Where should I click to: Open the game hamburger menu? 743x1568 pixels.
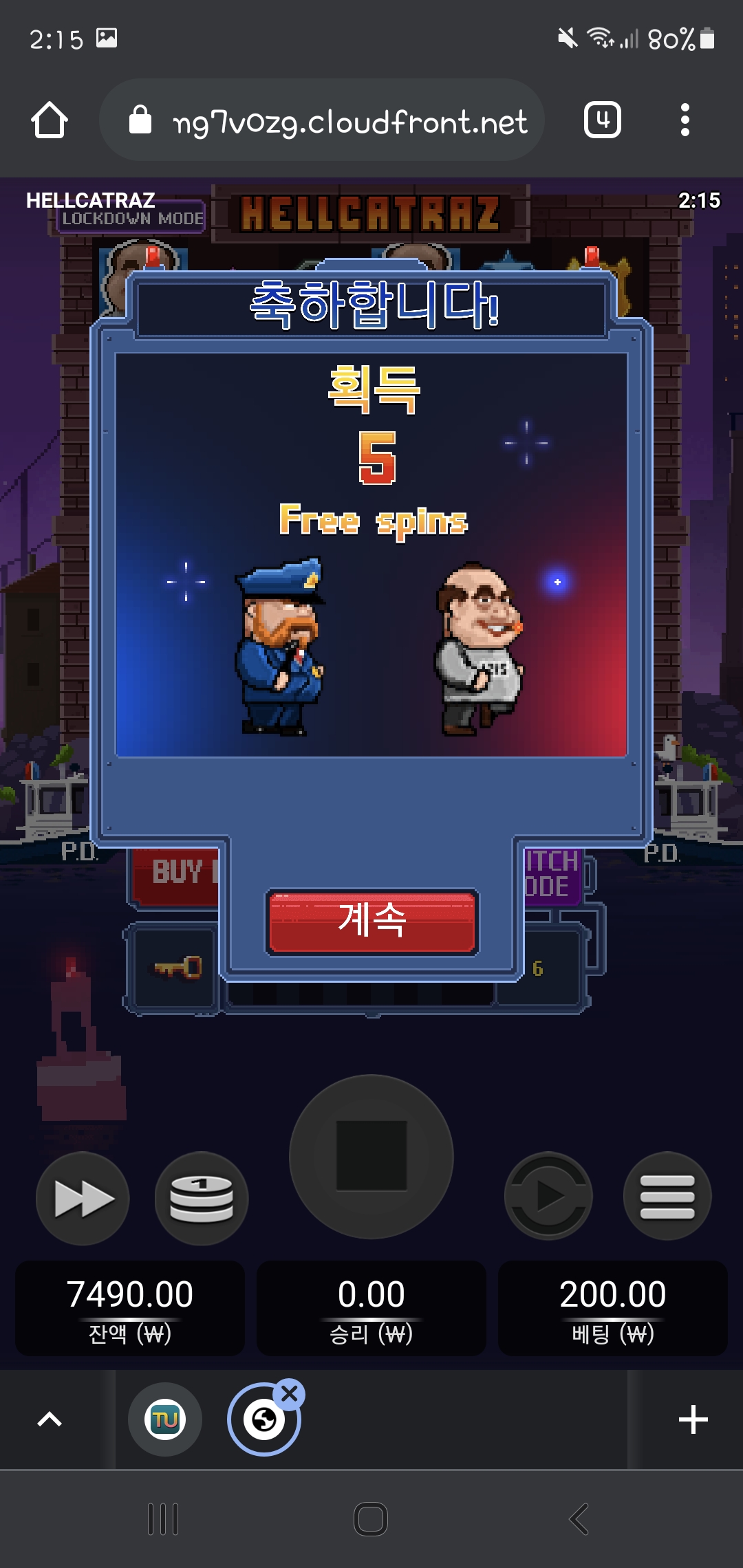(x=667, y=1196)
